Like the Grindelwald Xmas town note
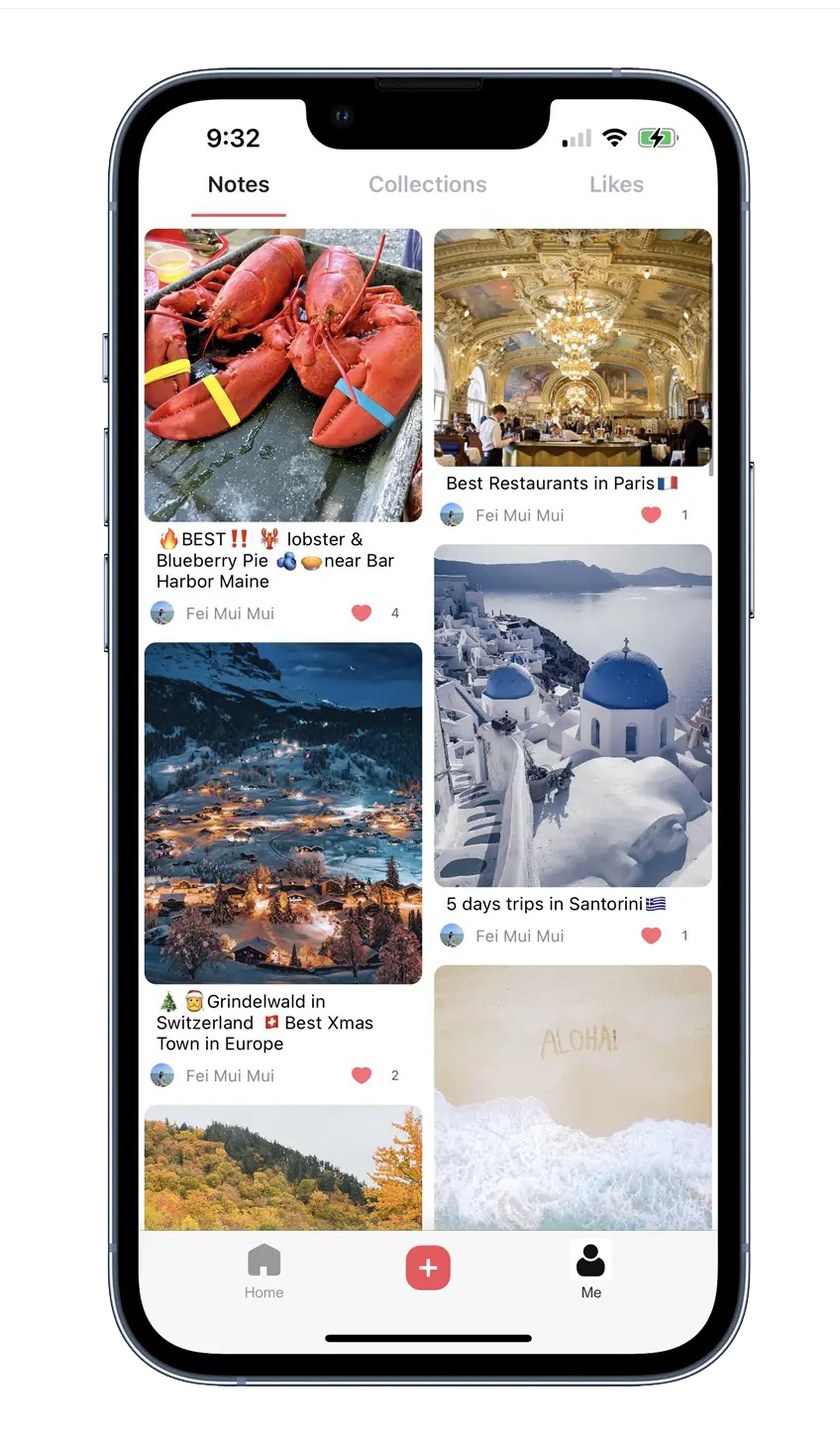The height and width of the screenshot is (1437, 840). pos(362,1075)
